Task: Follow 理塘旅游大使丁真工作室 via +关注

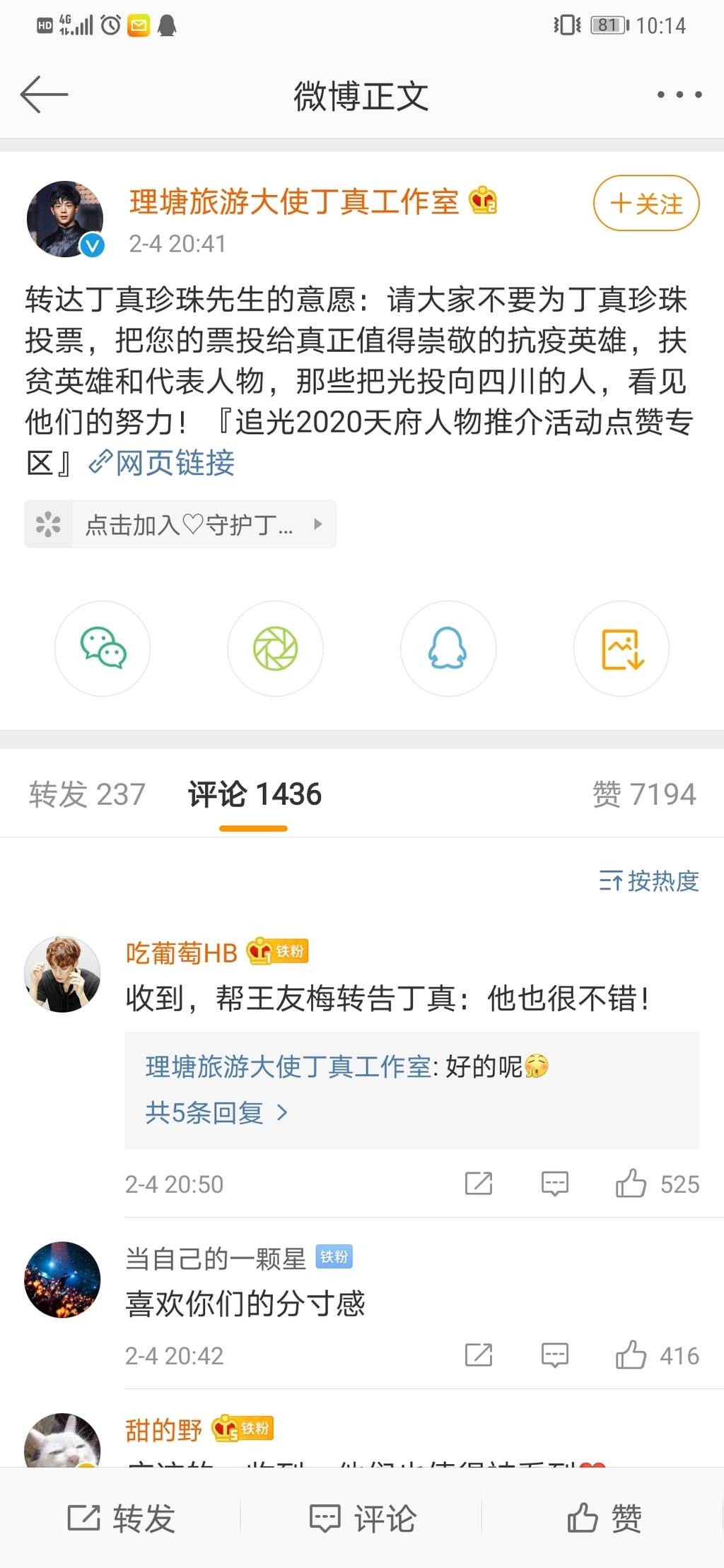Action: [x=646, y=204]
